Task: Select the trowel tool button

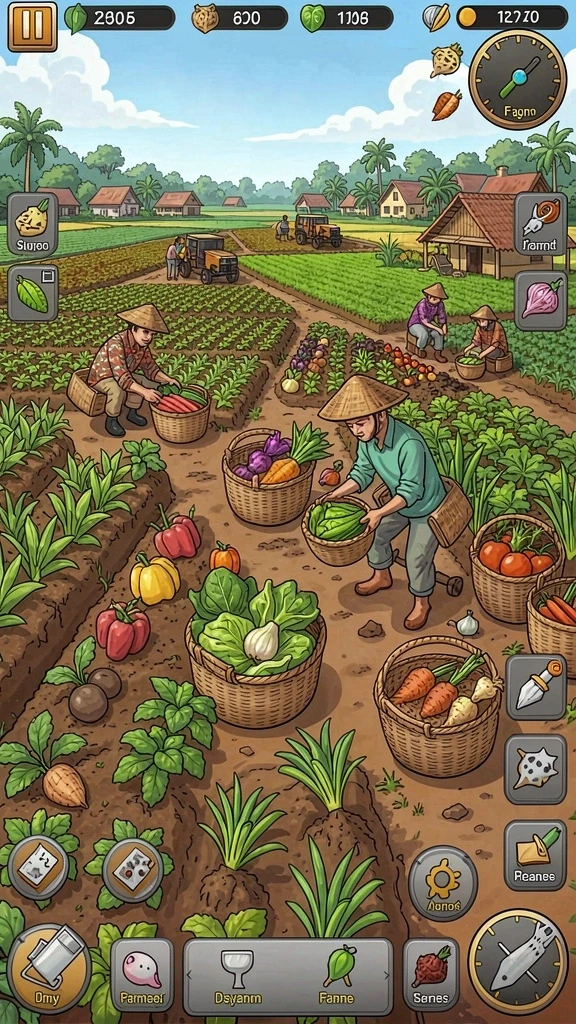Action: [x=536, y=686]
